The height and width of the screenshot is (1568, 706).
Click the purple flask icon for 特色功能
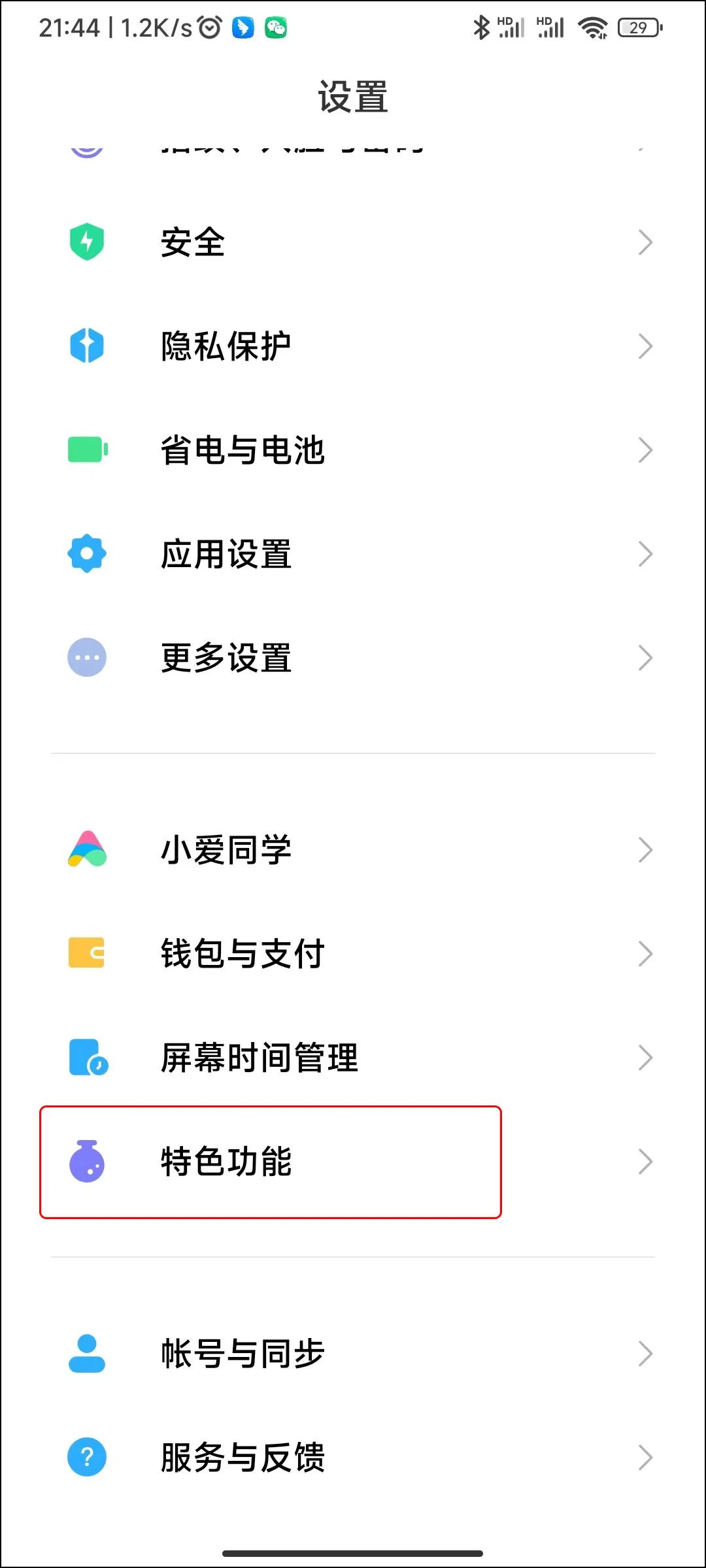click(x=87, y=1161)
